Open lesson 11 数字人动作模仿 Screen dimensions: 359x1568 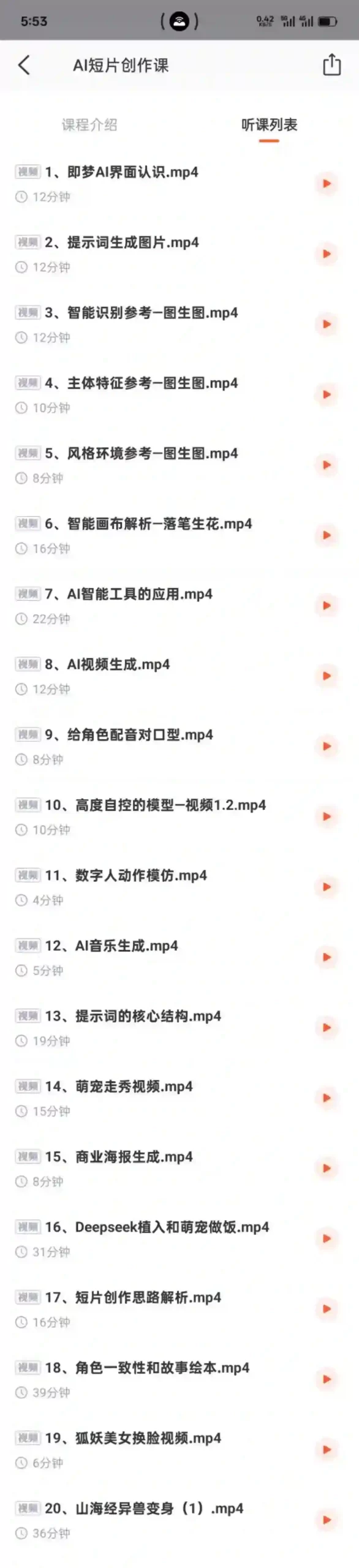point(179,887)
